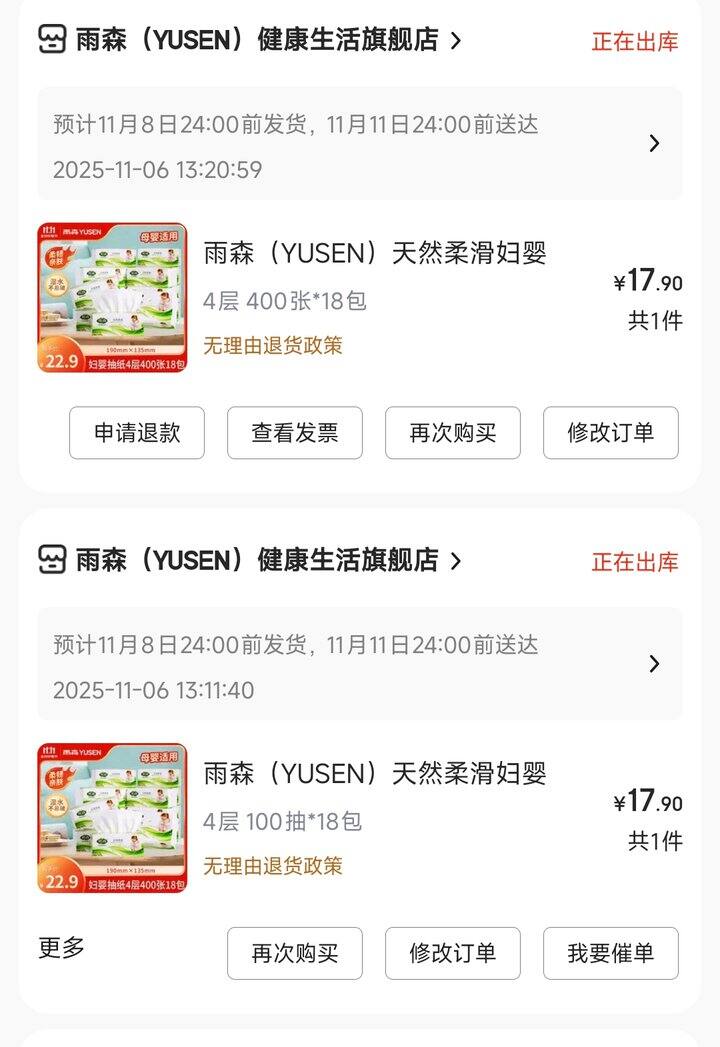Tap 再次购买 on the 400张*18包 order
Image resolution: width=720 pixels, height=1047 pixels.
pos(453,433)
